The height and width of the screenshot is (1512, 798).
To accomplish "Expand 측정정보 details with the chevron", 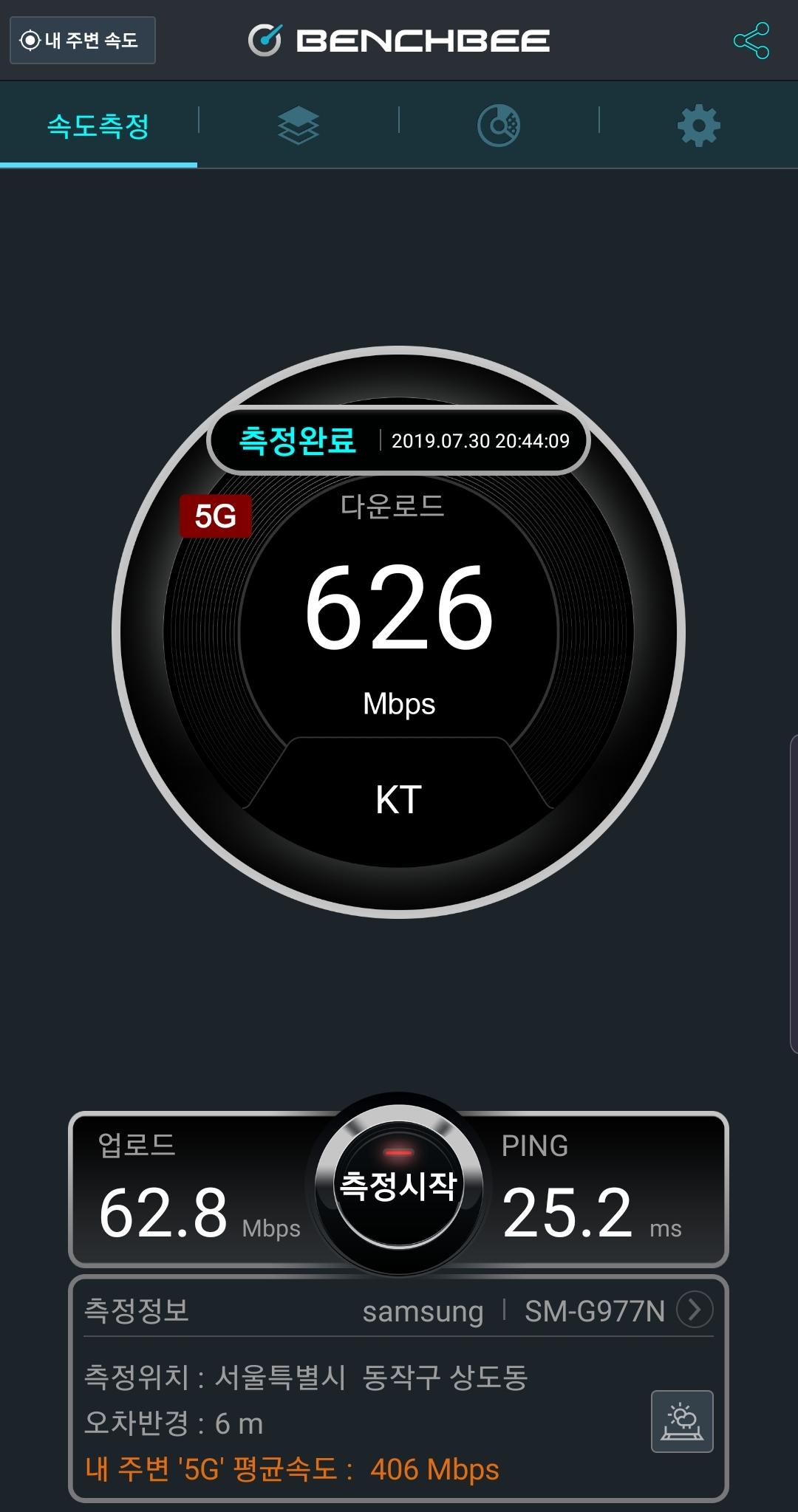I will [x=695, y=1310].
